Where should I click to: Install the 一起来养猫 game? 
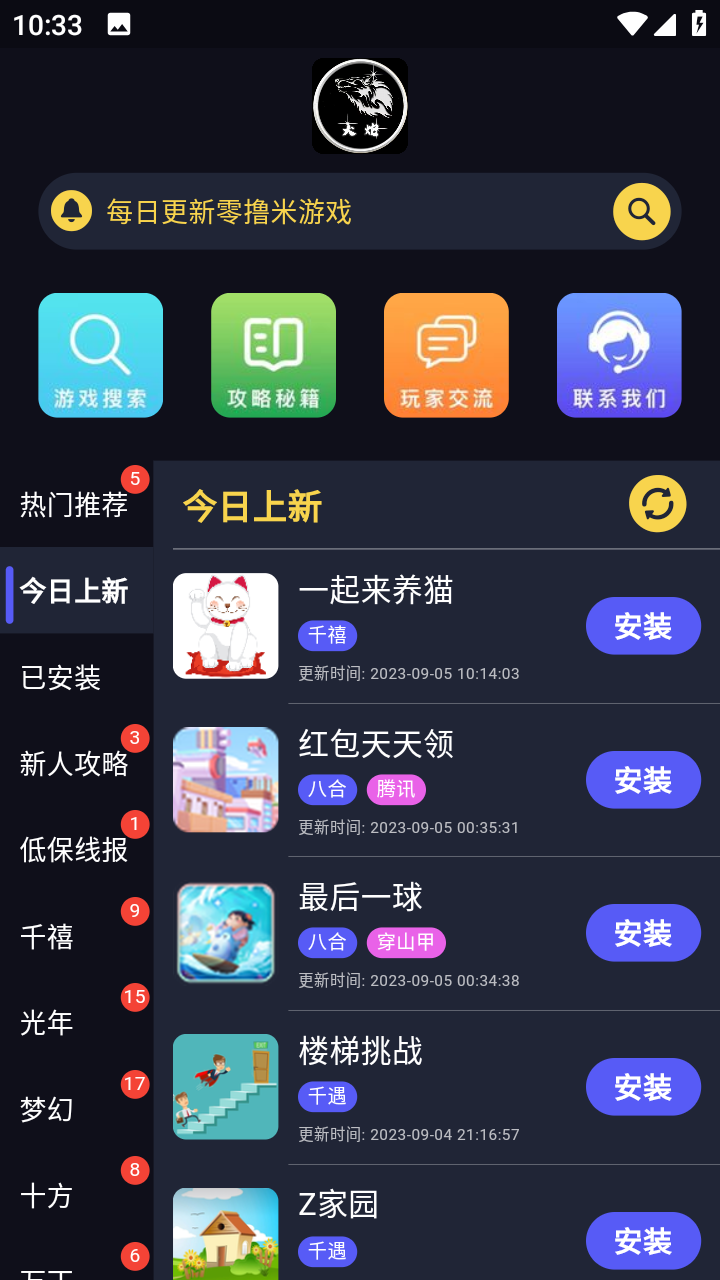click(x=643, y=626)
